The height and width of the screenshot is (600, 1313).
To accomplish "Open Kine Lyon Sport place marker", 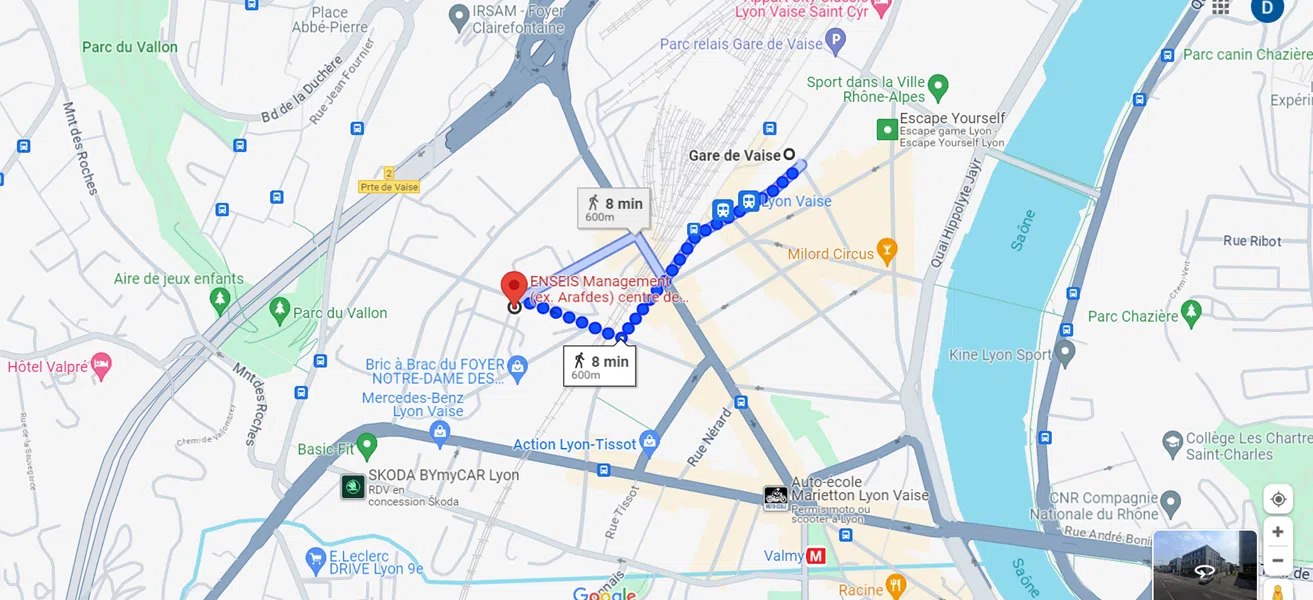I will pyautogui.click(x=1065, y=352).
